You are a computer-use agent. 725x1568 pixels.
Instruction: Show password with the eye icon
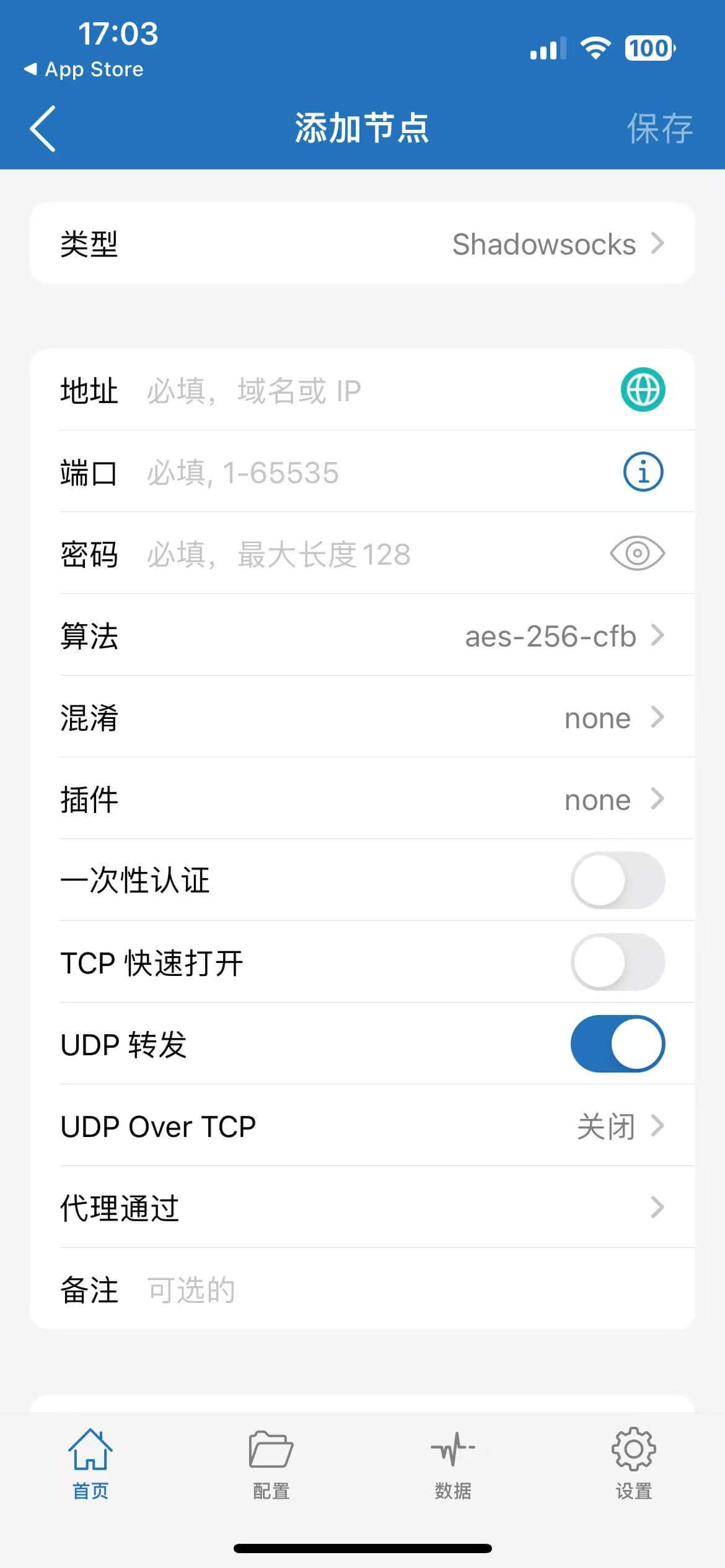coord(637,553)
